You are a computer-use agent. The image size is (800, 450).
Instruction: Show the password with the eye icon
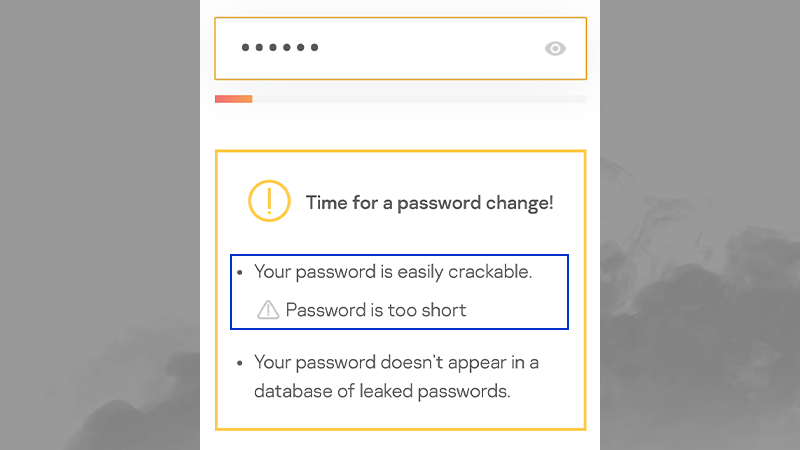555,48
